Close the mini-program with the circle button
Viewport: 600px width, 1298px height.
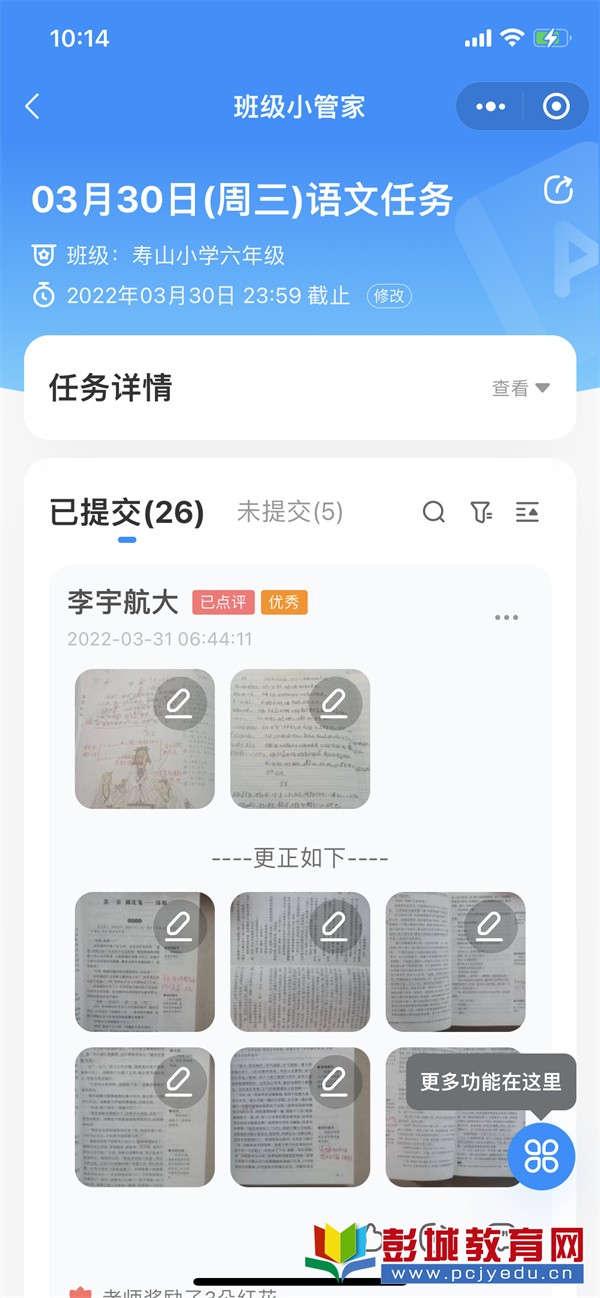coord(556,107)
